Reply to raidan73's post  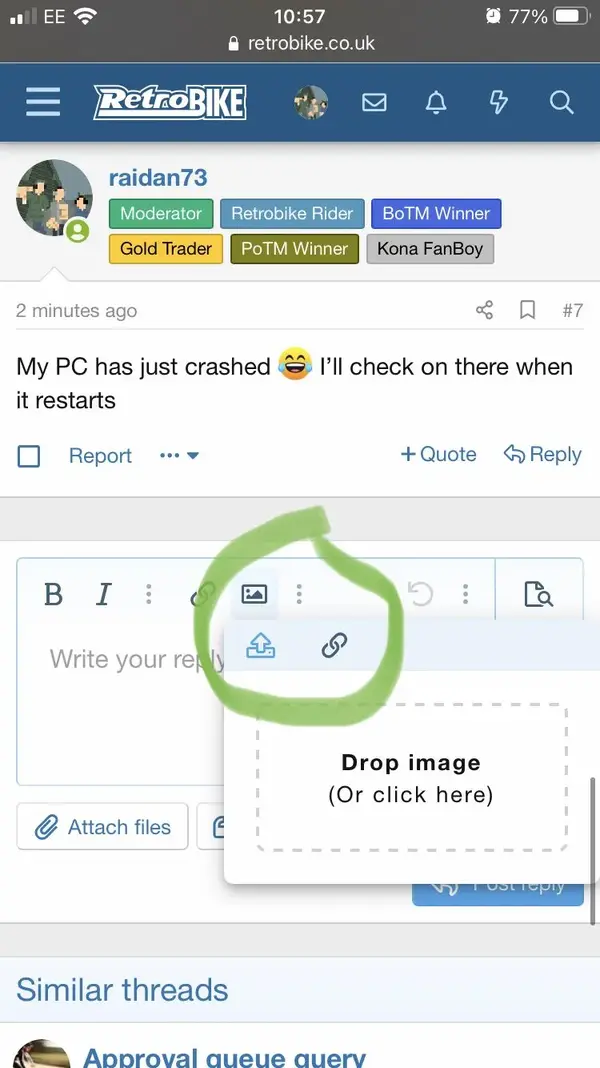click(x=542, y=454)
